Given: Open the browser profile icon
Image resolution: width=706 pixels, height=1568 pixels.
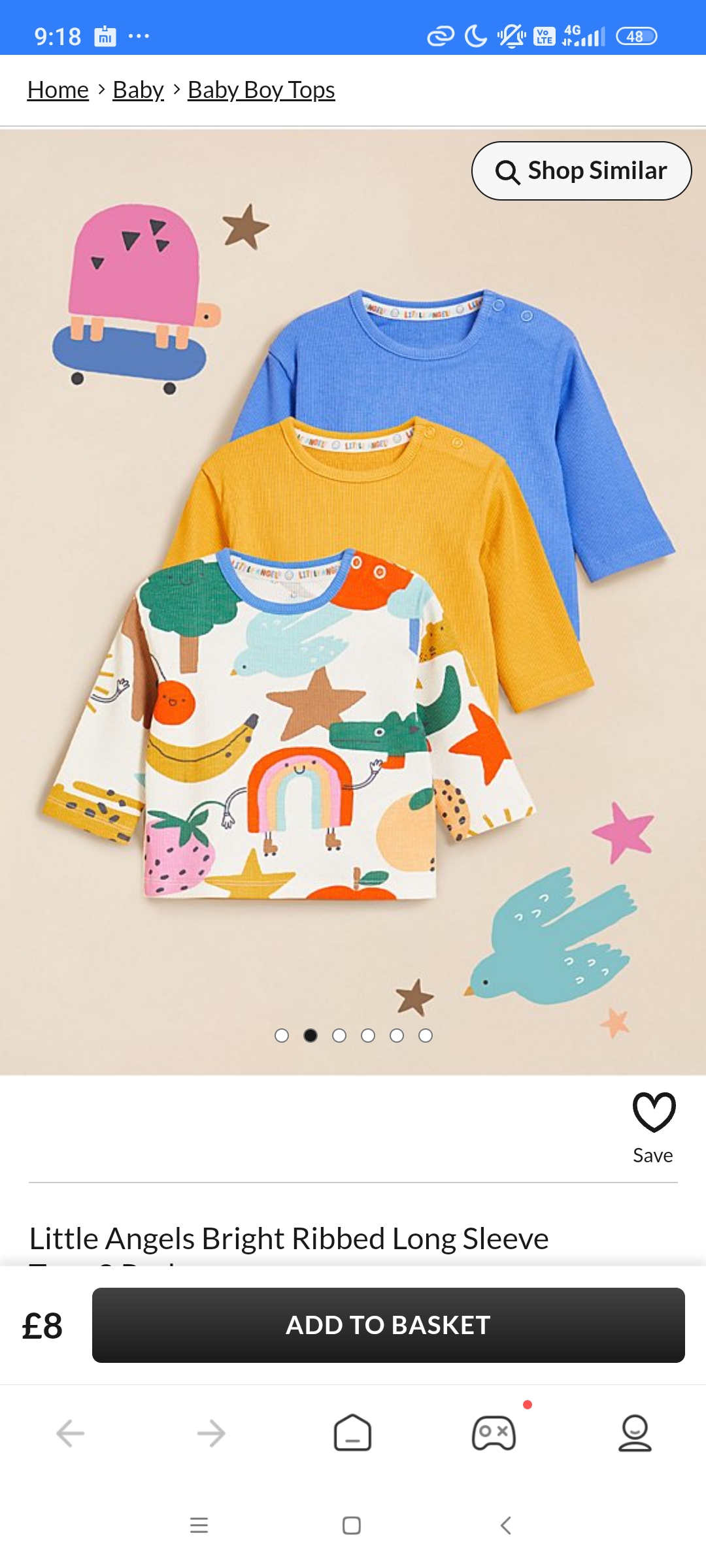Looking at the screenshot, I should (x=635, y=1433).
